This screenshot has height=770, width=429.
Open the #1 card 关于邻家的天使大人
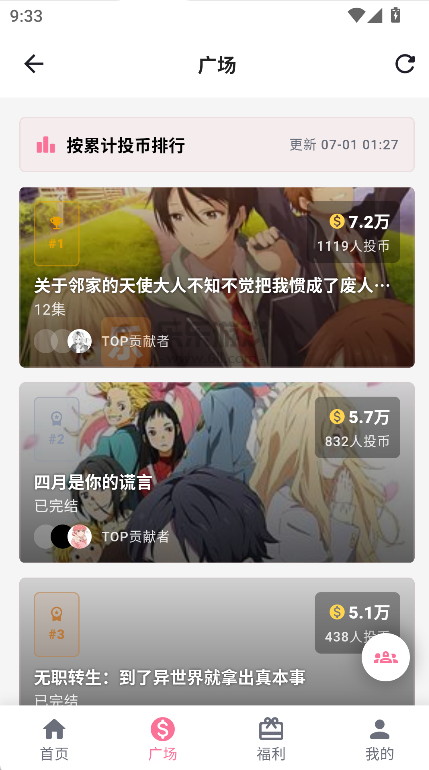click(x=217, y=277)
